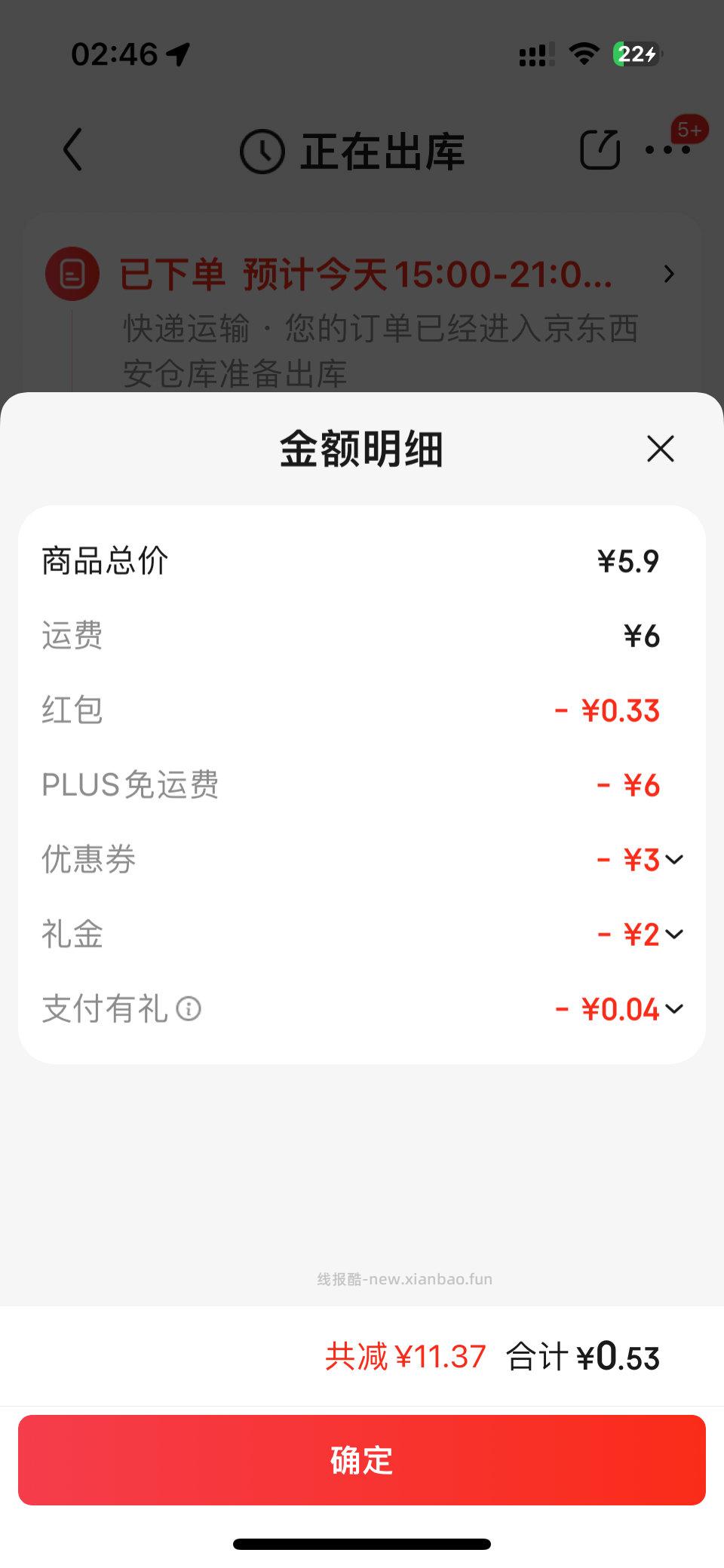Tap the home indicator bar at the bottom
This screenshot has width=724, height=1568.
[x=361, y=1545]
